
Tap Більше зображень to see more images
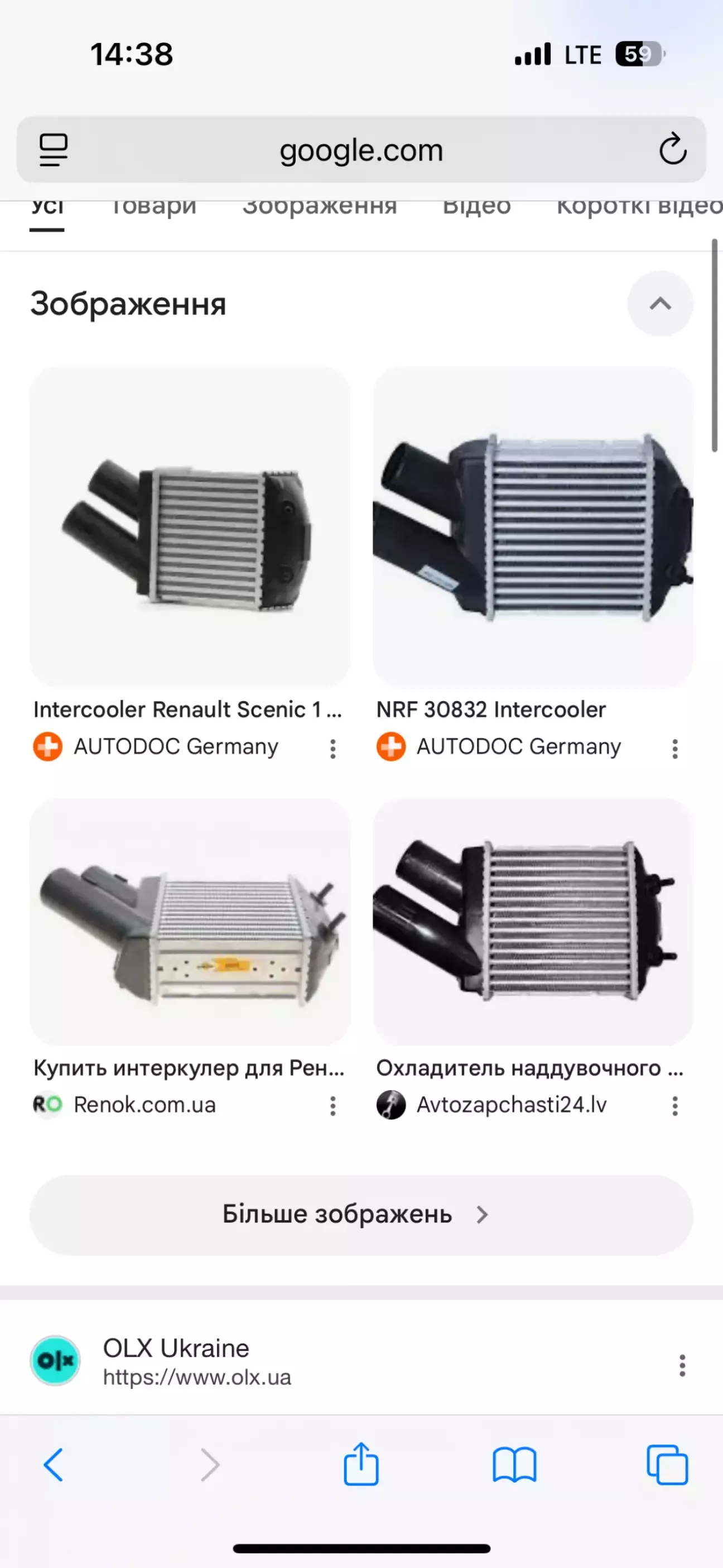pyautogui.click(x=361, y=1214)
